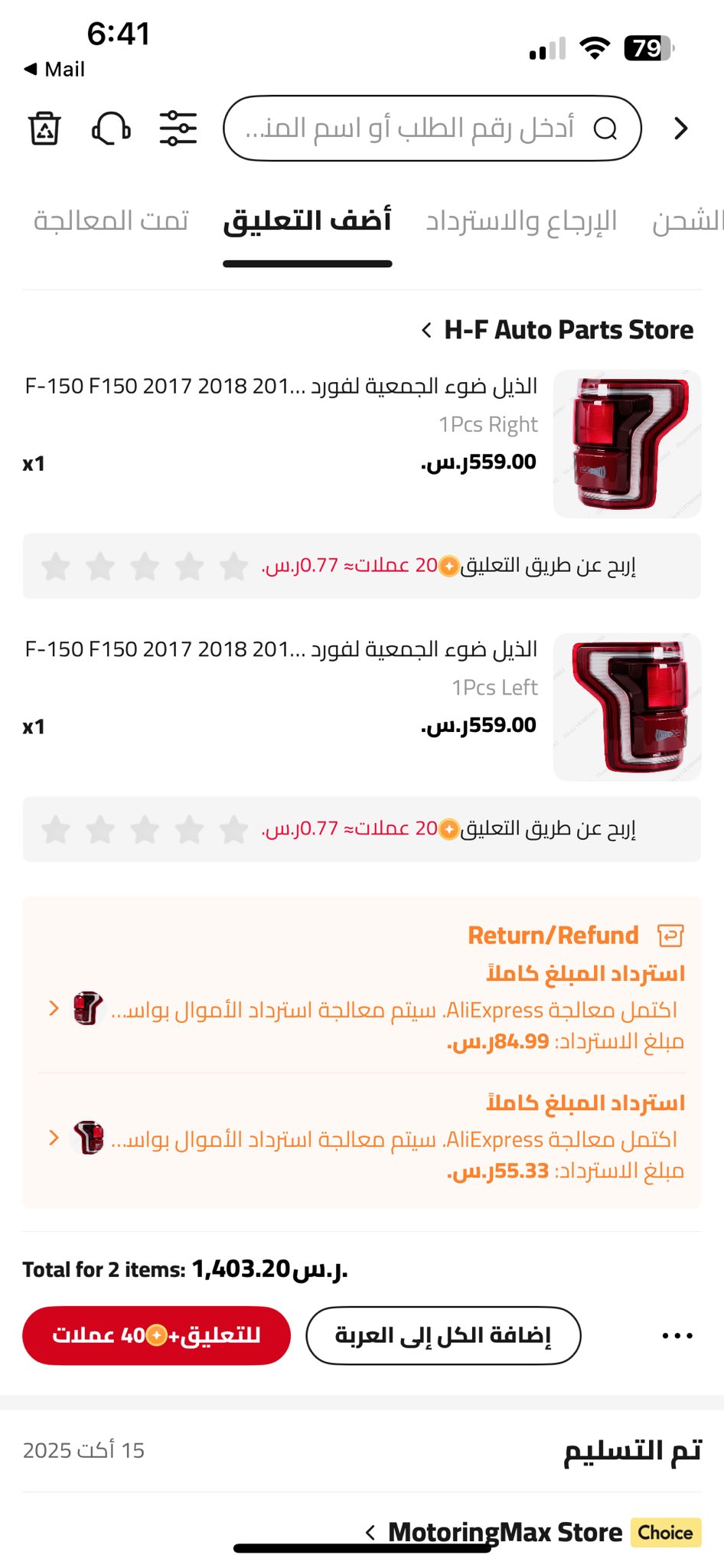Open the order filter settings
The height and width of the screenshot is (1568, 724).
click(x=178, y=128)
